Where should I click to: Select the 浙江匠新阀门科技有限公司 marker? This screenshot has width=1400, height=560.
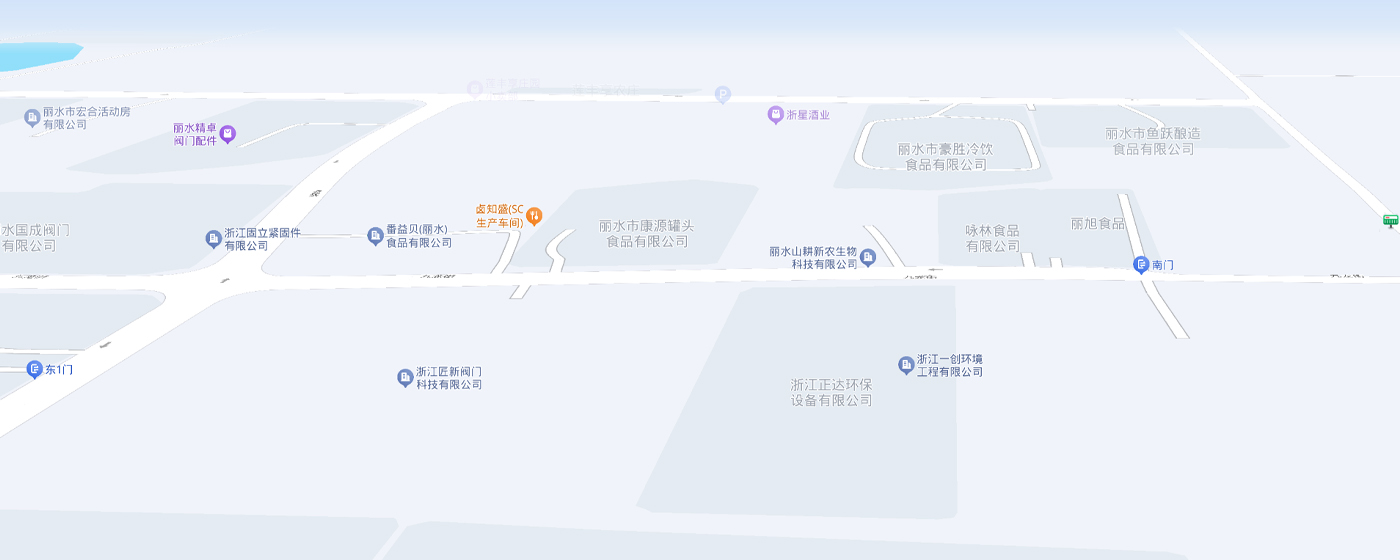pos(405,377)
